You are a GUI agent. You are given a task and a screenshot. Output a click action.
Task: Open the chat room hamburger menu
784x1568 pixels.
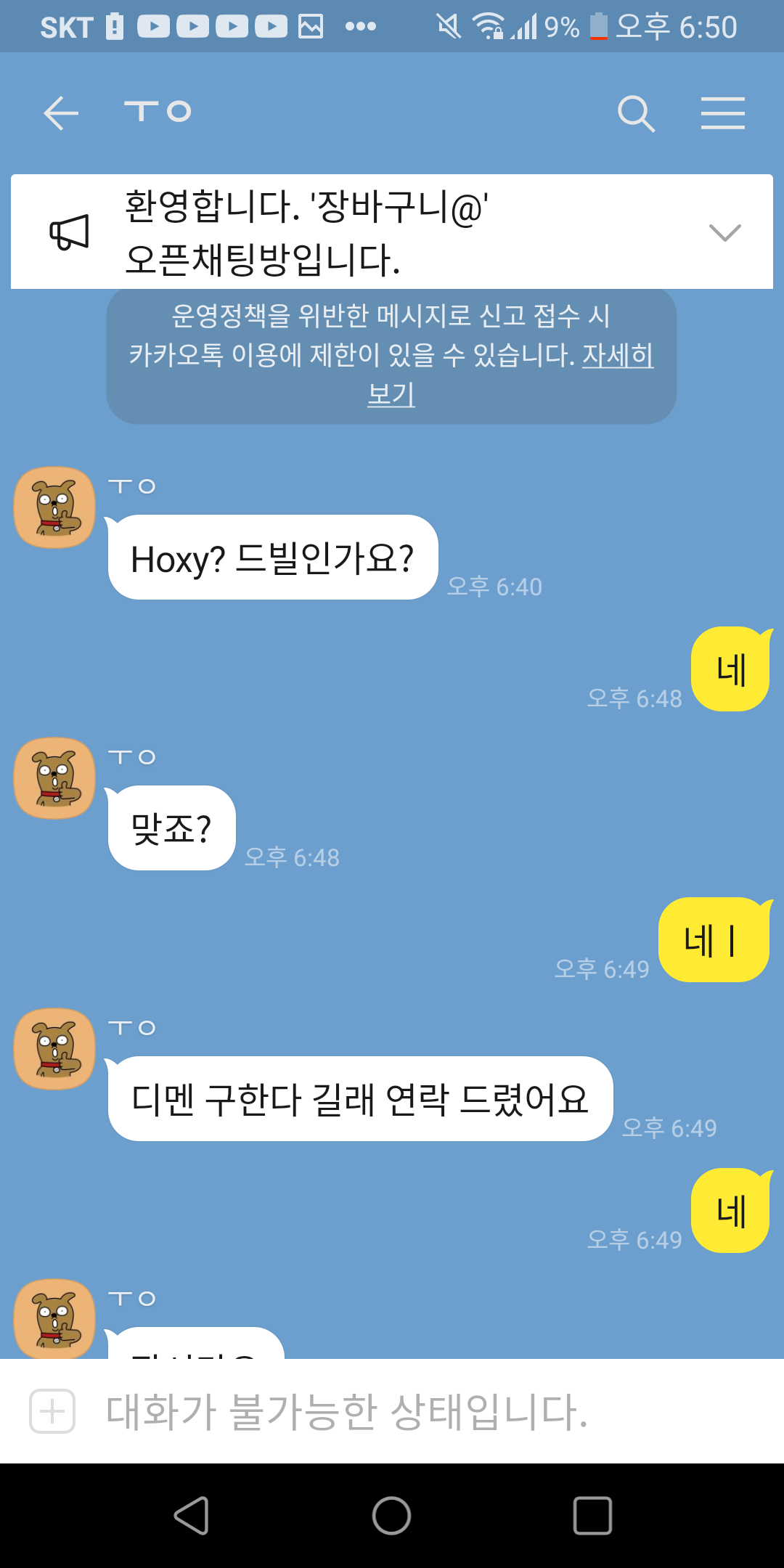pos(722,113)
